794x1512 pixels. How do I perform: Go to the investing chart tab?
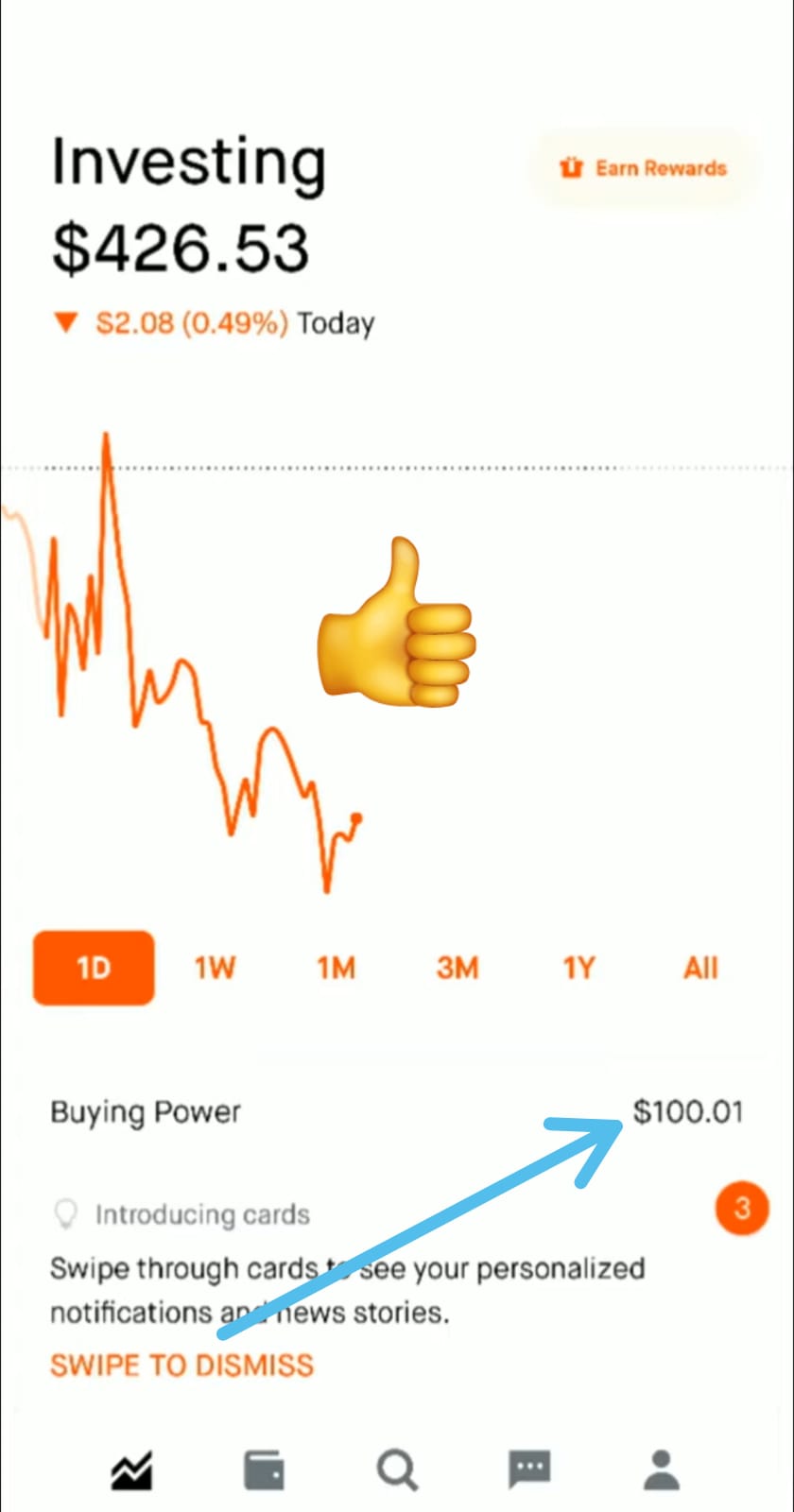click(x=131, y=1470)
